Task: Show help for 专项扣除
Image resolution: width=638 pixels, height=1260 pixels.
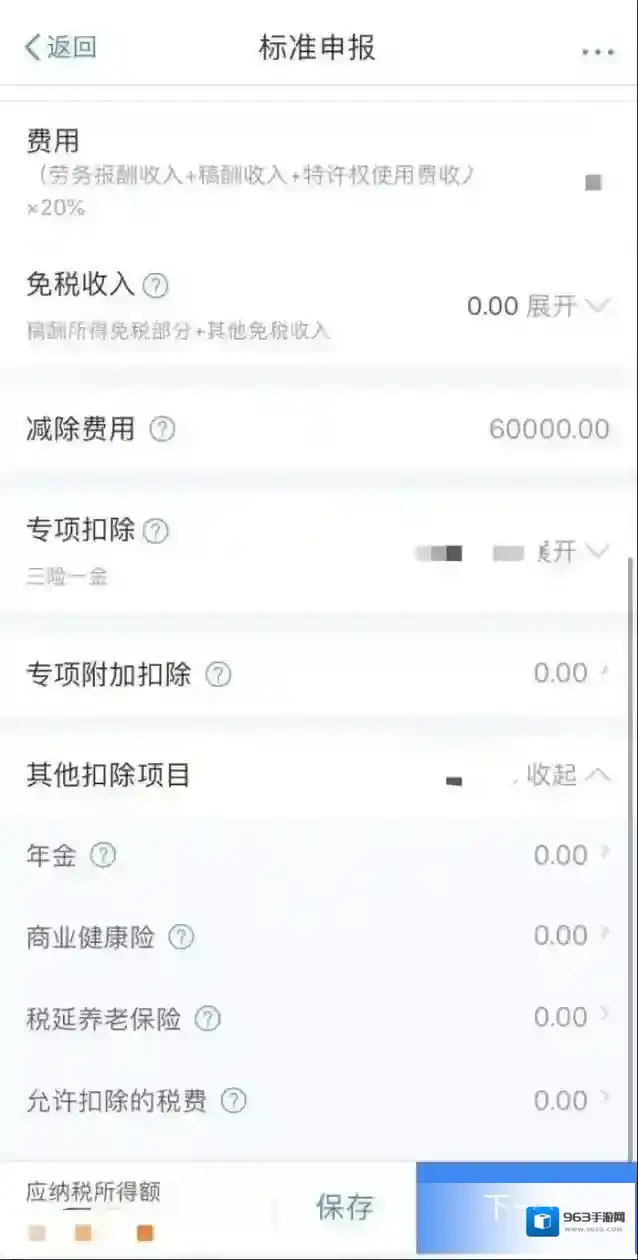Action: 156,531
